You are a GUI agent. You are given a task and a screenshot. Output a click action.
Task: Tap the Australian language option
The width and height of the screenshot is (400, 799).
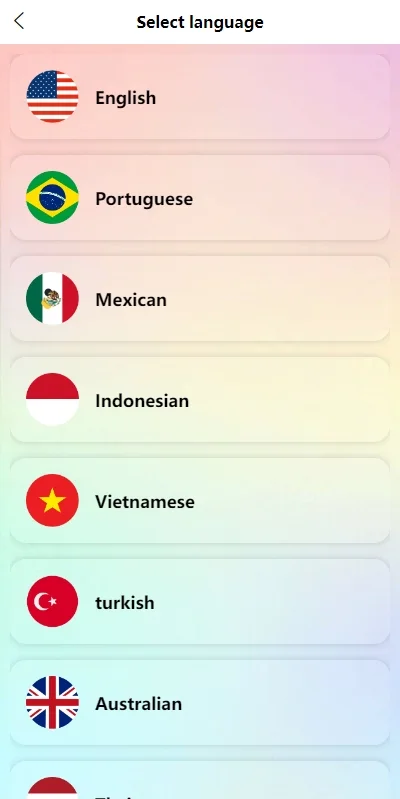tap(200, 702)
